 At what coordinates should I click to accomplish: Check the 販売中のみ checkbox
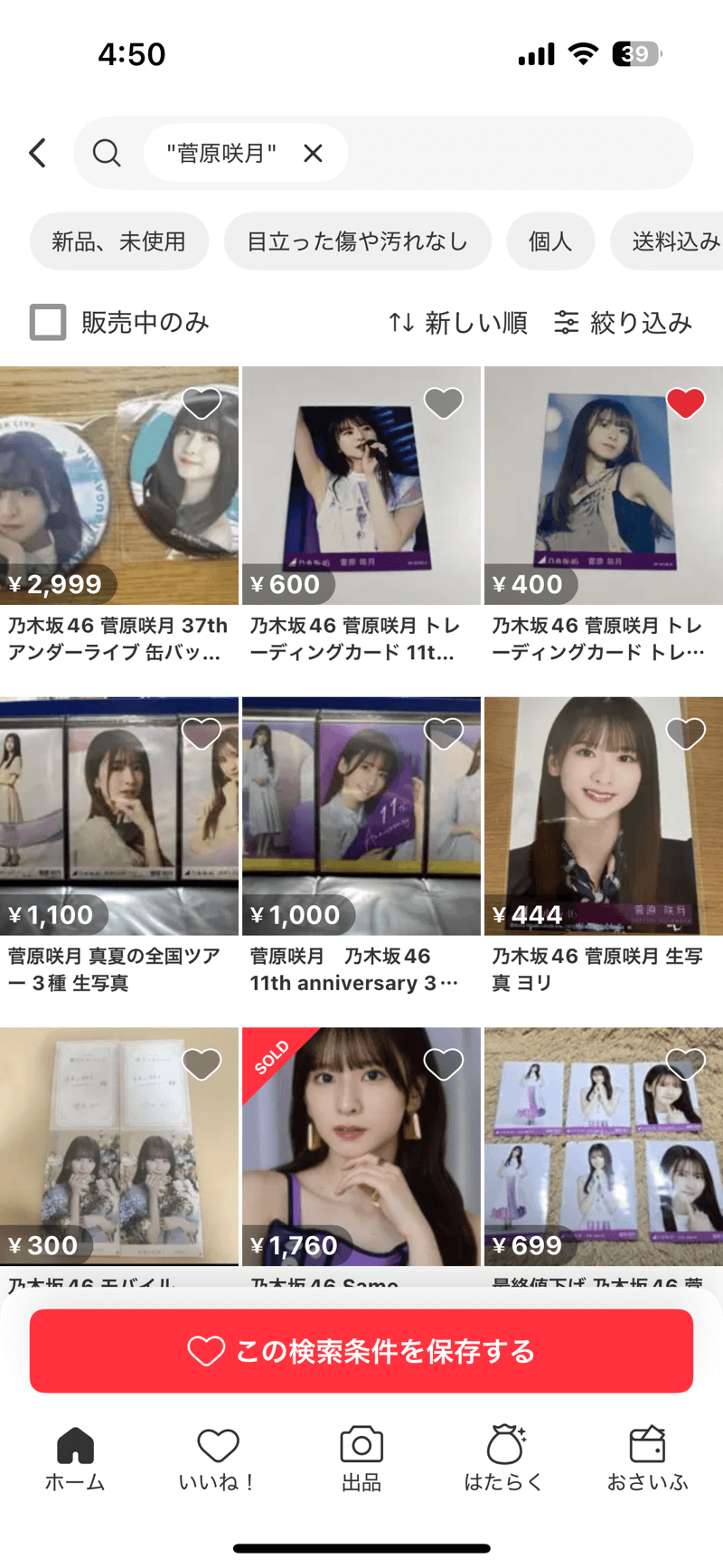[48, 322]
